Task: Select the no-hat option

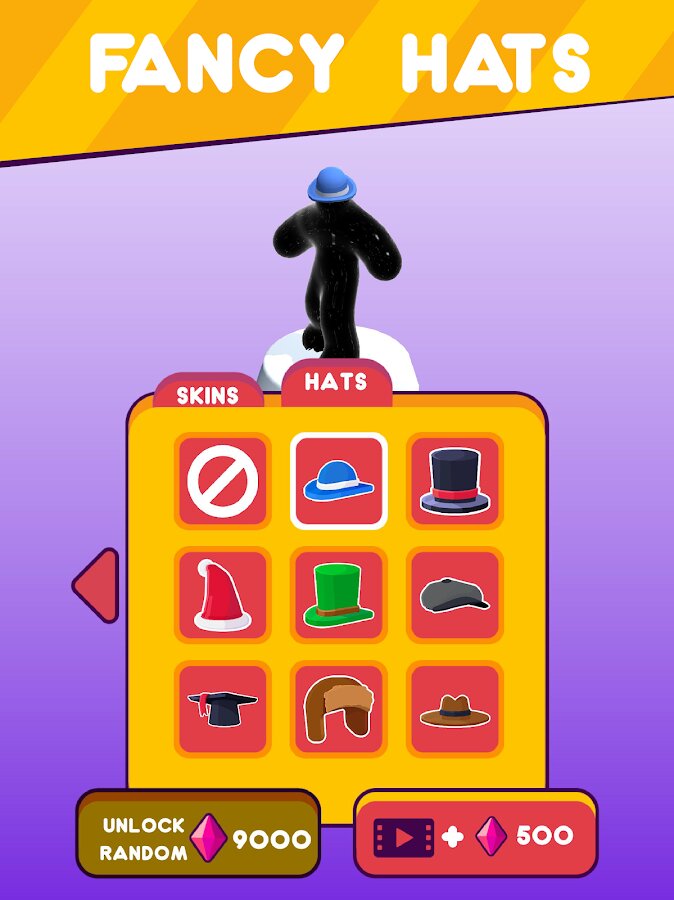Action: [x=222, y=481]
